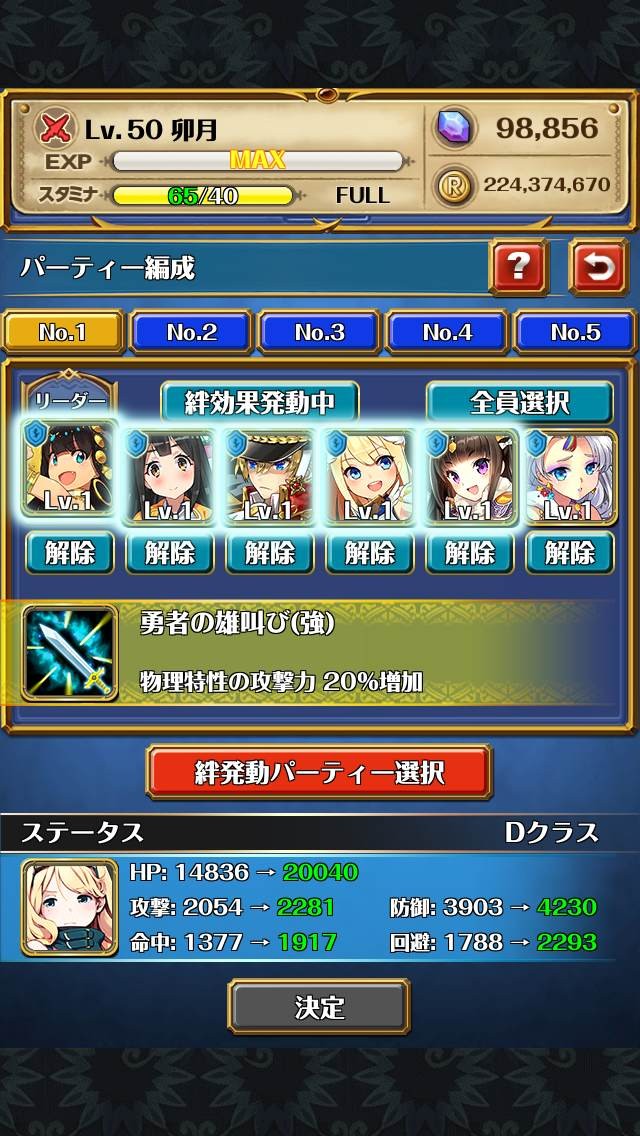Remove the leader with the first 解除 button
The image size is (640, 1136).
point(69,552)
